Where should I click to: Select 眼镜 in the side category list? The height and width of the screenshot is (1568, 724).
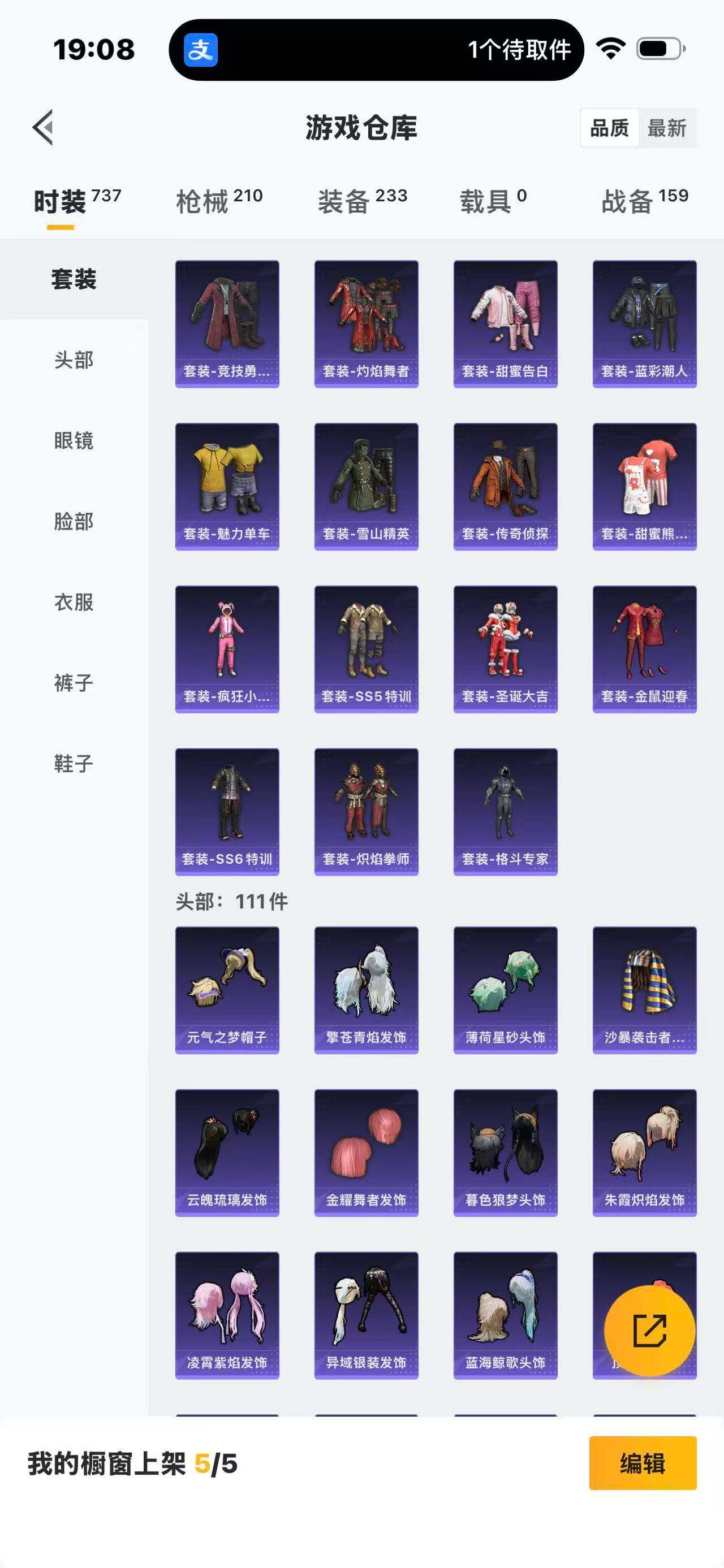74,441
